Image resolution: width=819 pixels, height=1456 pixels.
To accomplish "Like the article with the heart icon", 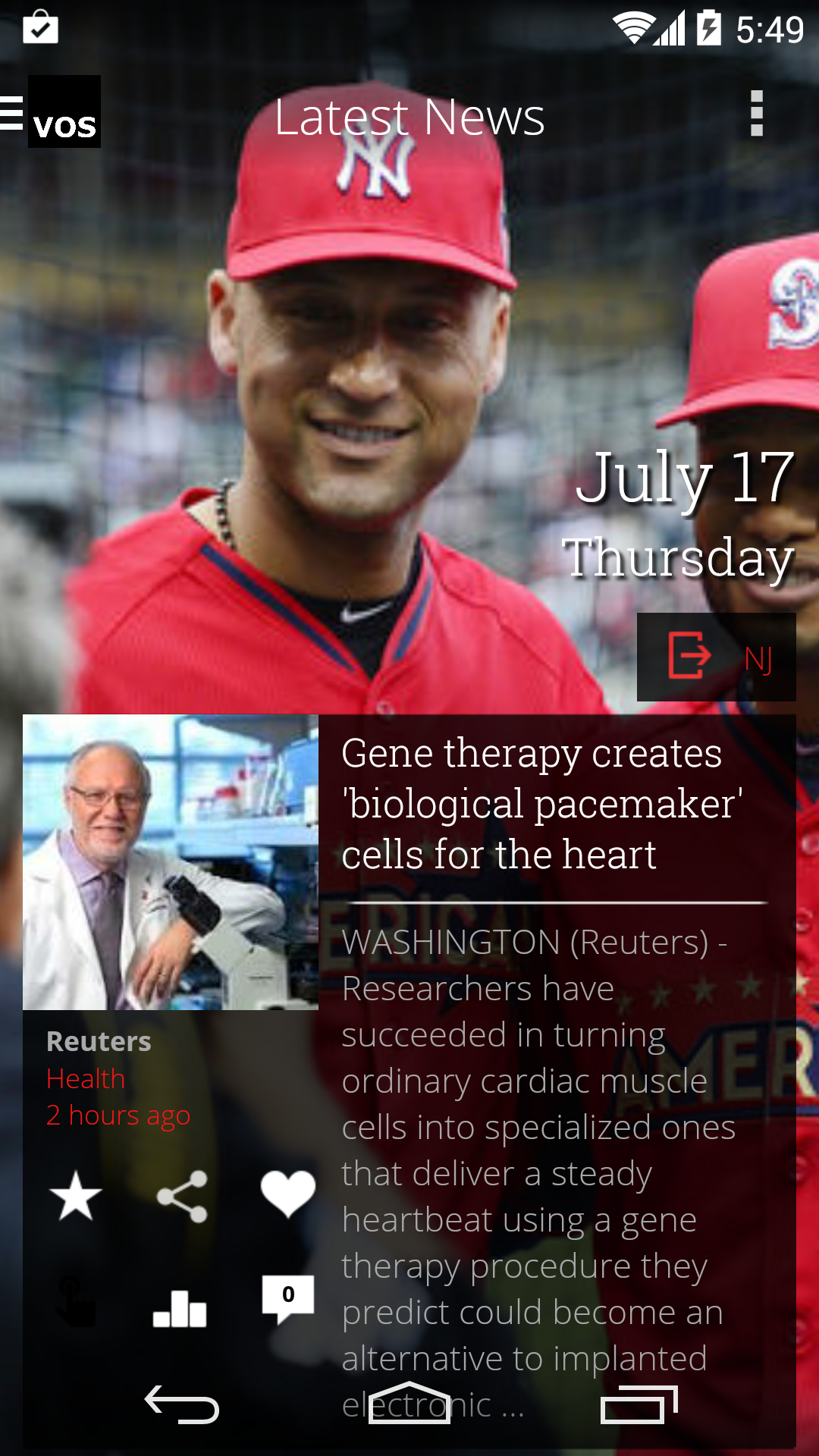I will 287,1194.
